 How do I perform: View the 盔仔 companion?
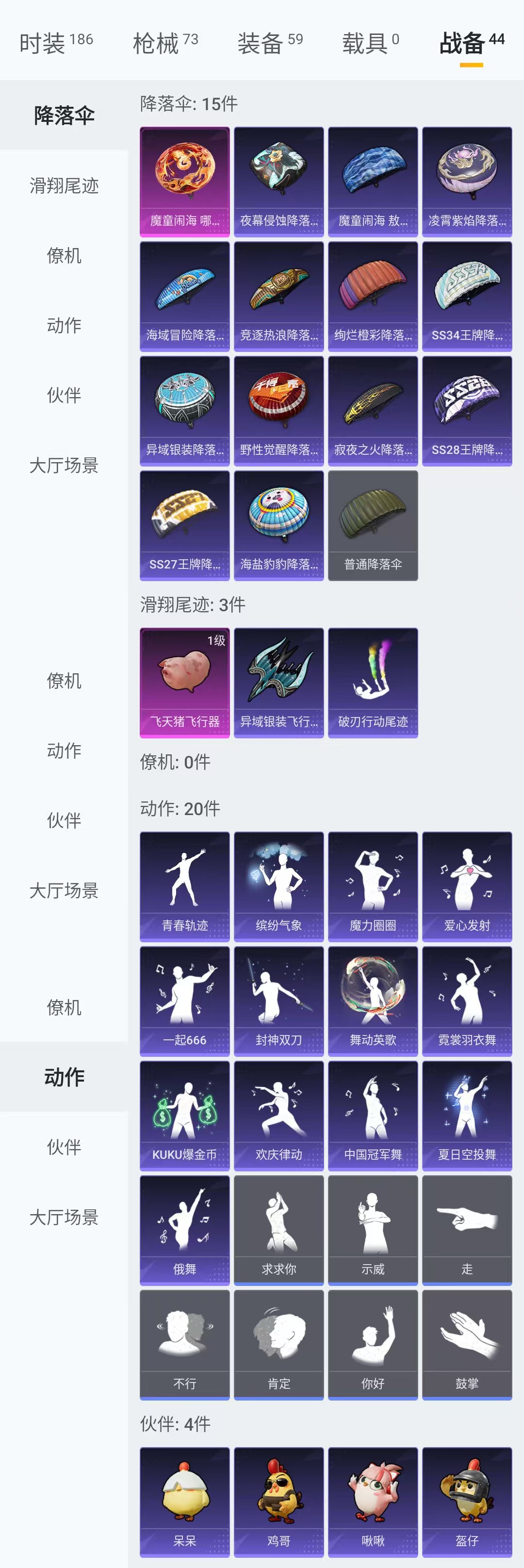click(467, 1501)
